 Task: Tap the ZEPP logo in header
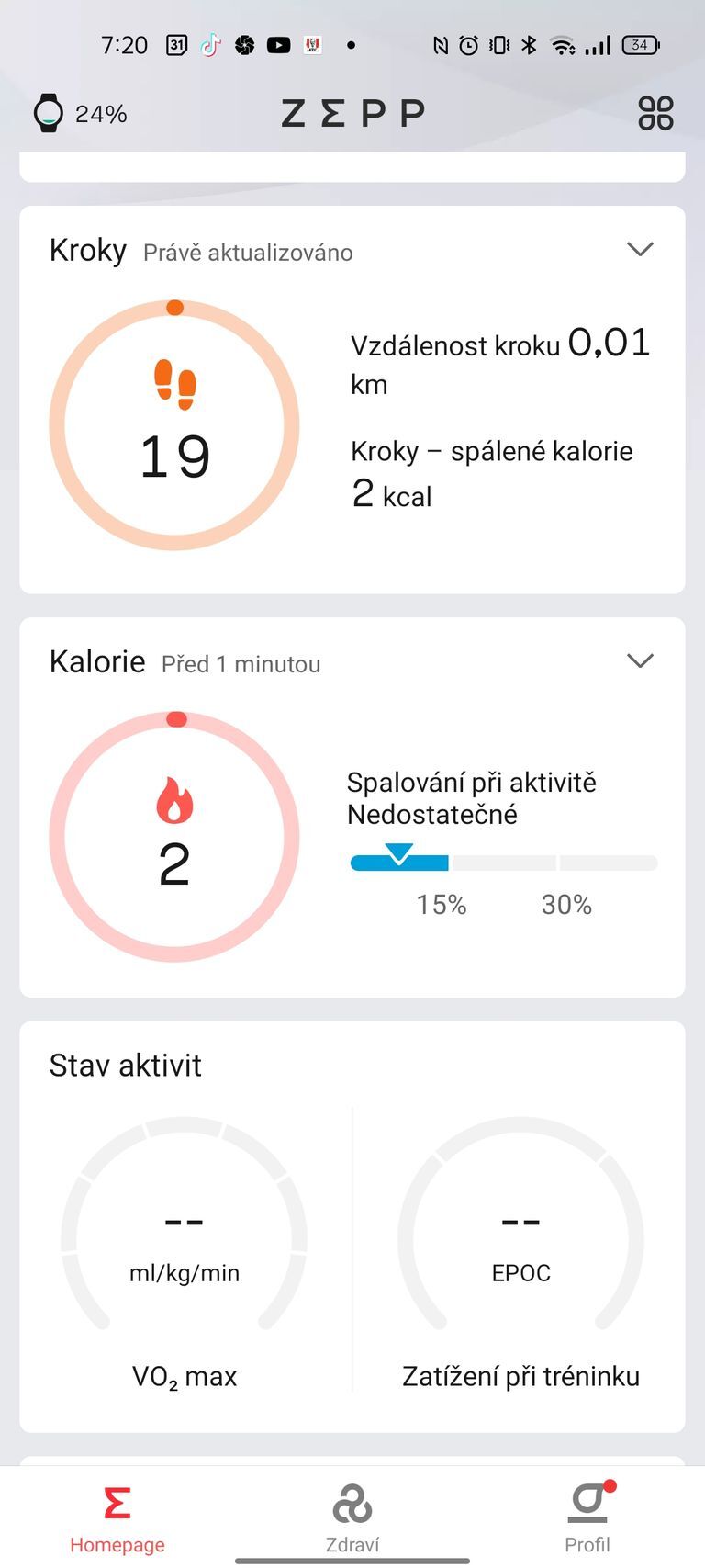[352, 112]
